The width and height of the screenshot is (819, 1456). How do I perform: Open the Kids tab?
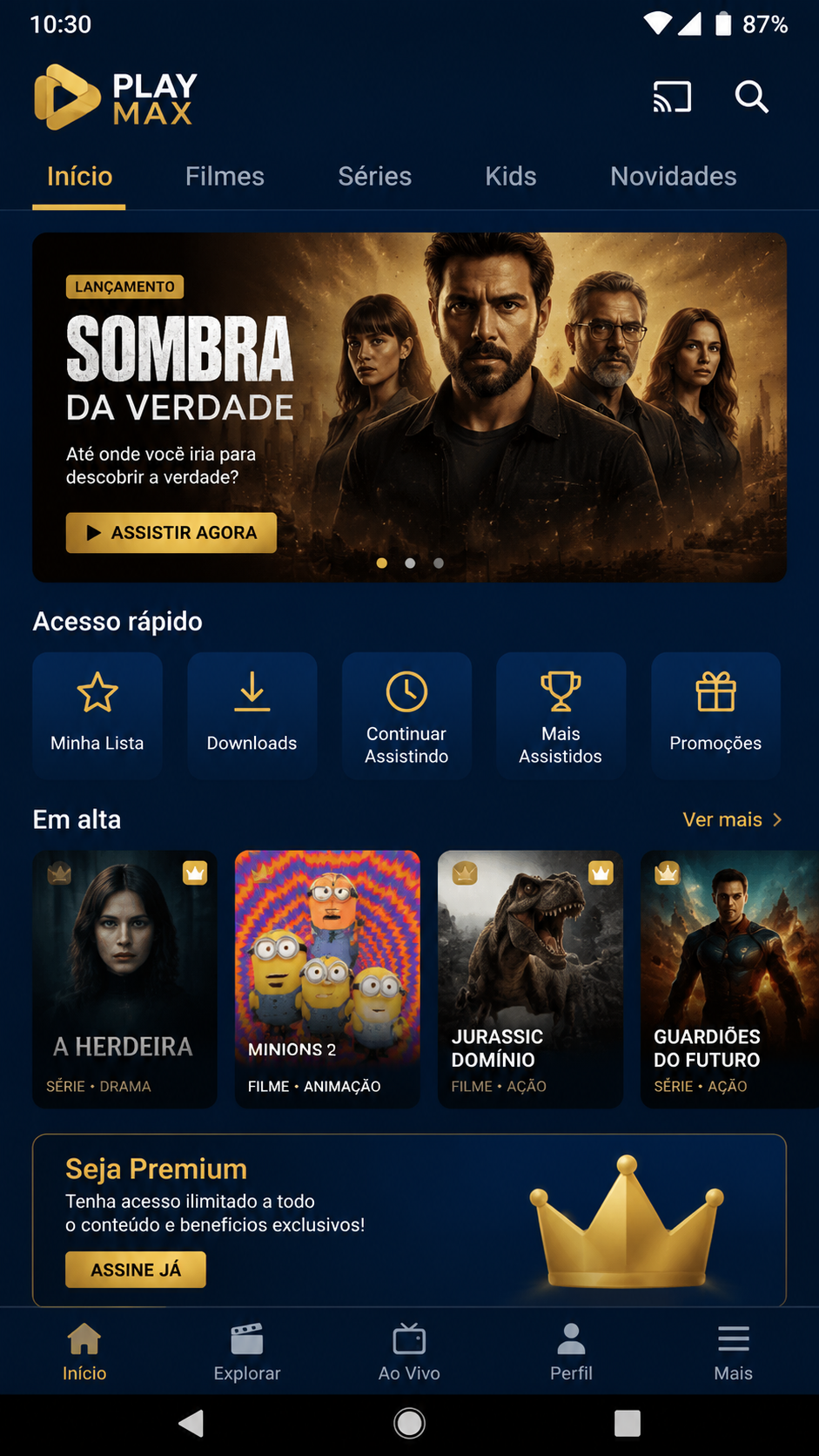click(x=510, y=176)
